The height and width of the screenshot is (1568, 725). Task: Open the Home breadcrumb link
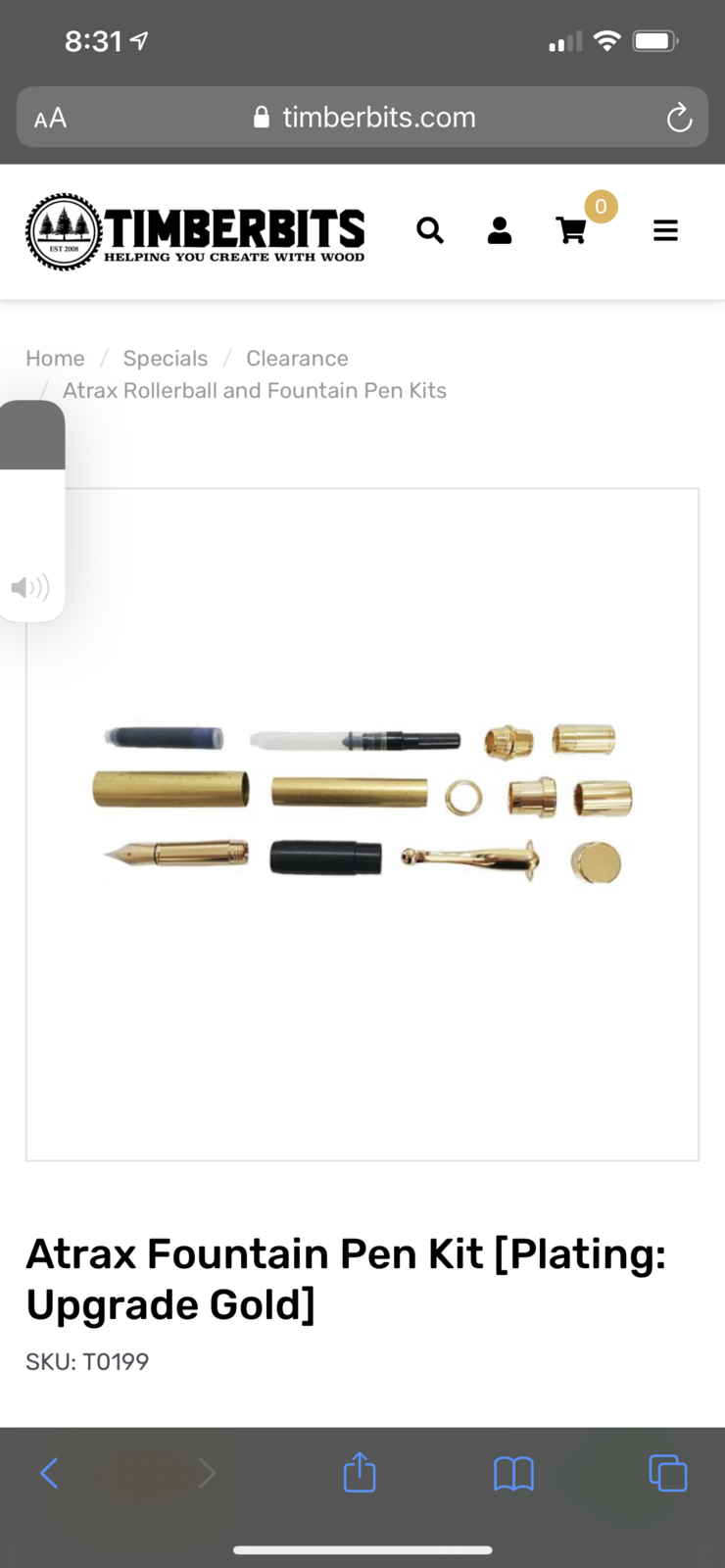[x=55, y=359]
